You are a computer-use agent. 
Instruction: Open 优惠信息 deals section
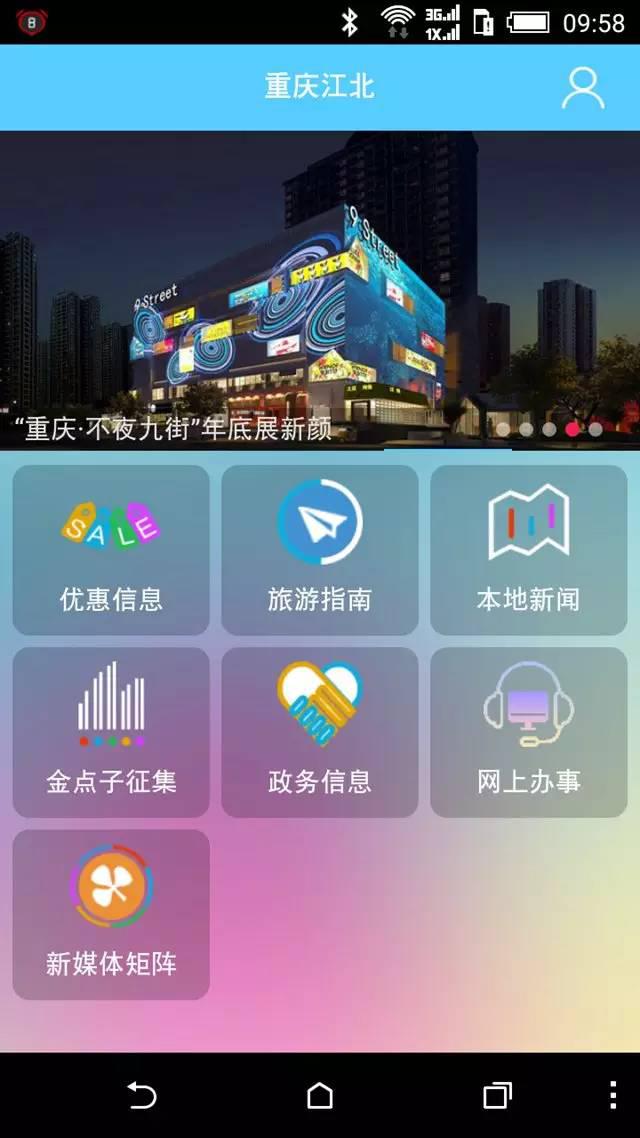click(111, 550)
